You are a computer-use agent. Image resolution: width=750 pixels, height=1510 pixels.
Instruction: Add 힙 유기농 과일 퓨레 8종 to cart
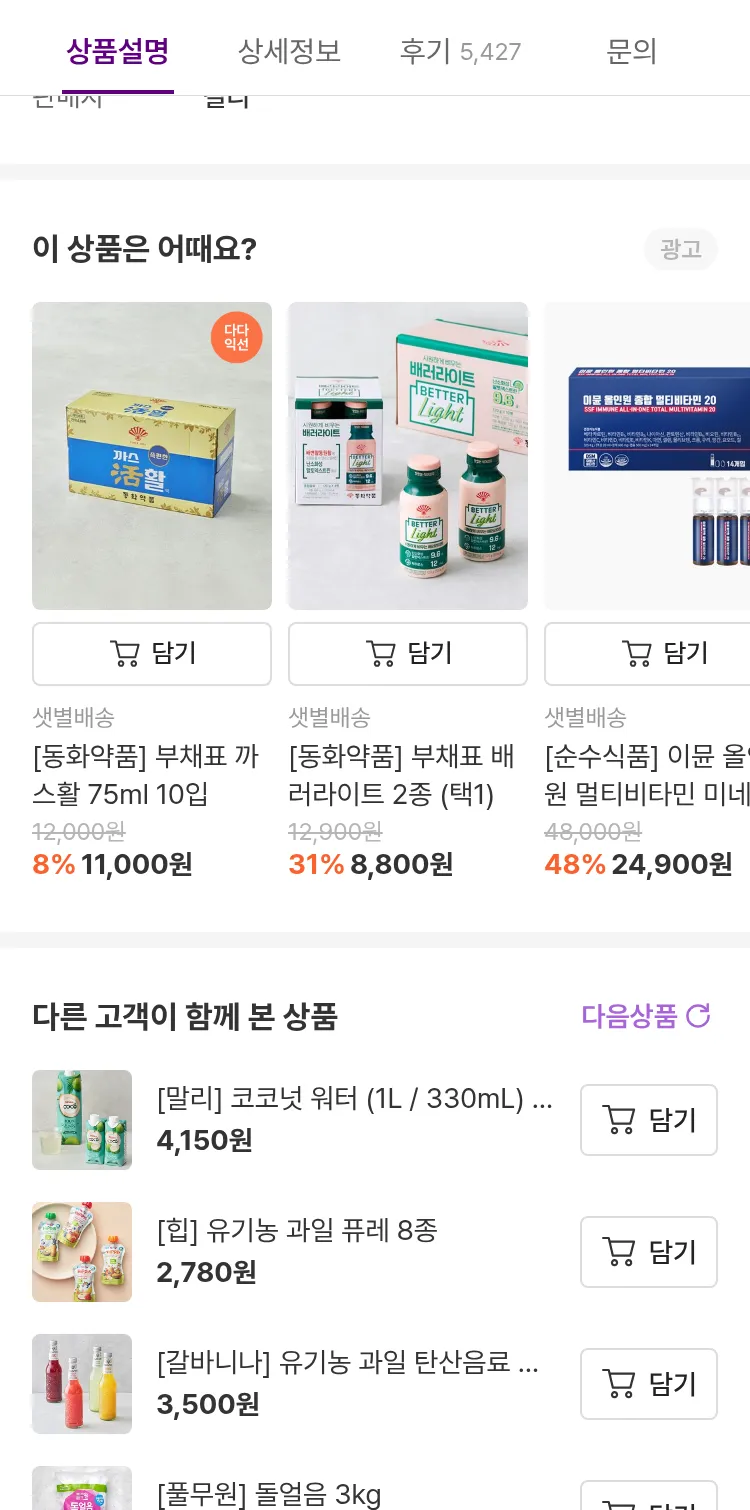click(x=649, y=1252)
